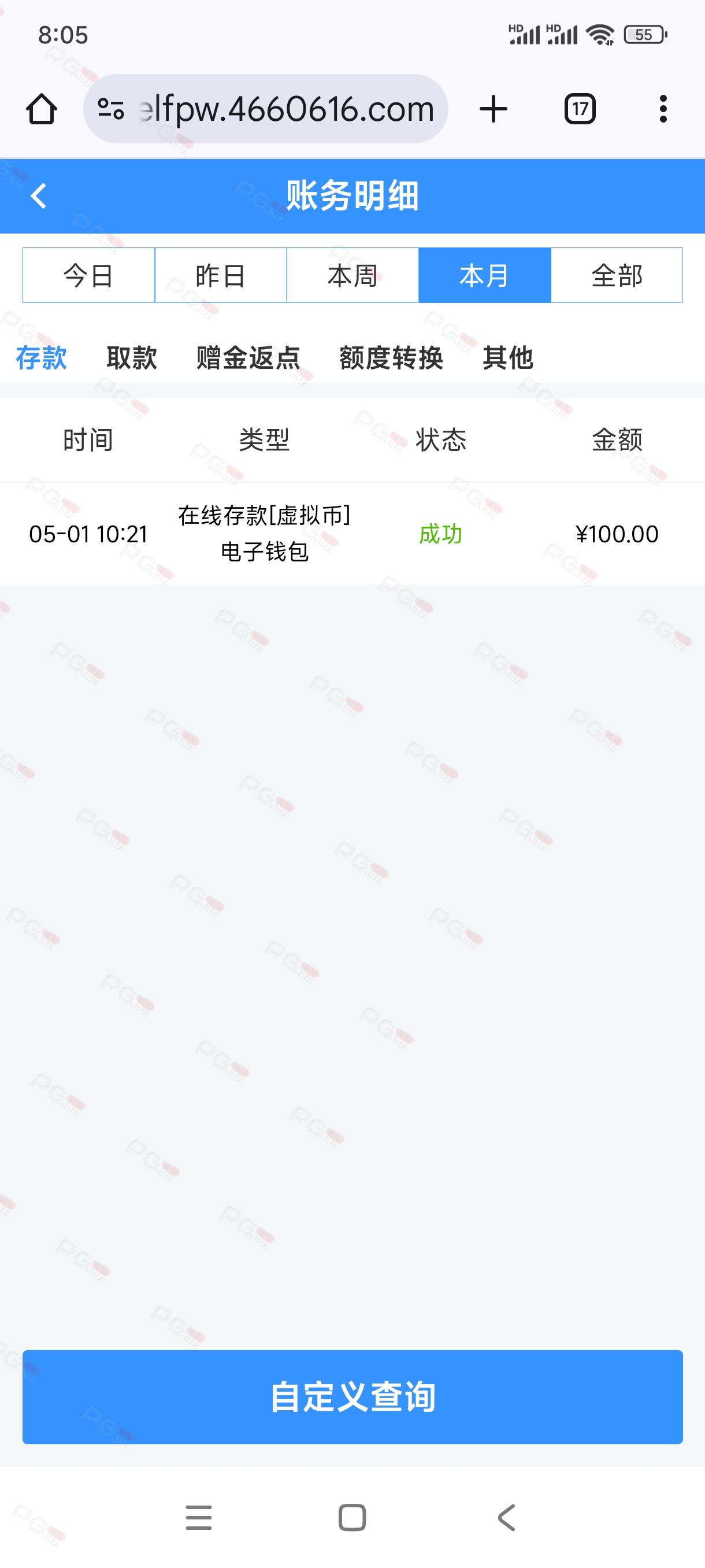Open the 存款 category tab
The image size is (705, 1568).
tap(41, 357)
